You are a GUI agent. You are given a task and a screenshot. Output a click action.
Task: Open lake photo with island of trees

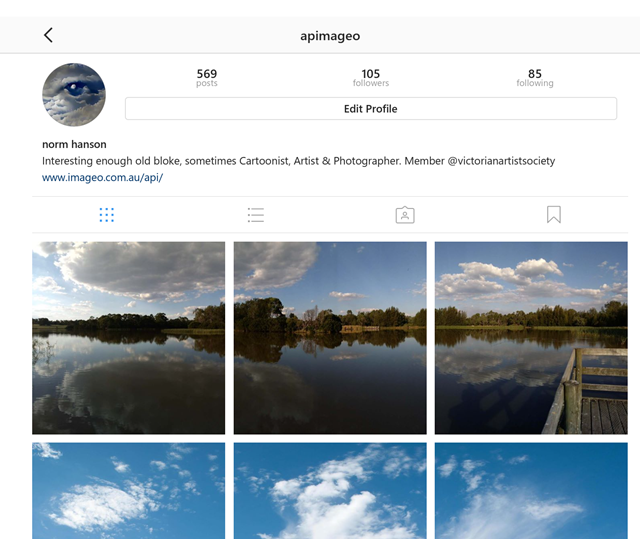(330, 337)
